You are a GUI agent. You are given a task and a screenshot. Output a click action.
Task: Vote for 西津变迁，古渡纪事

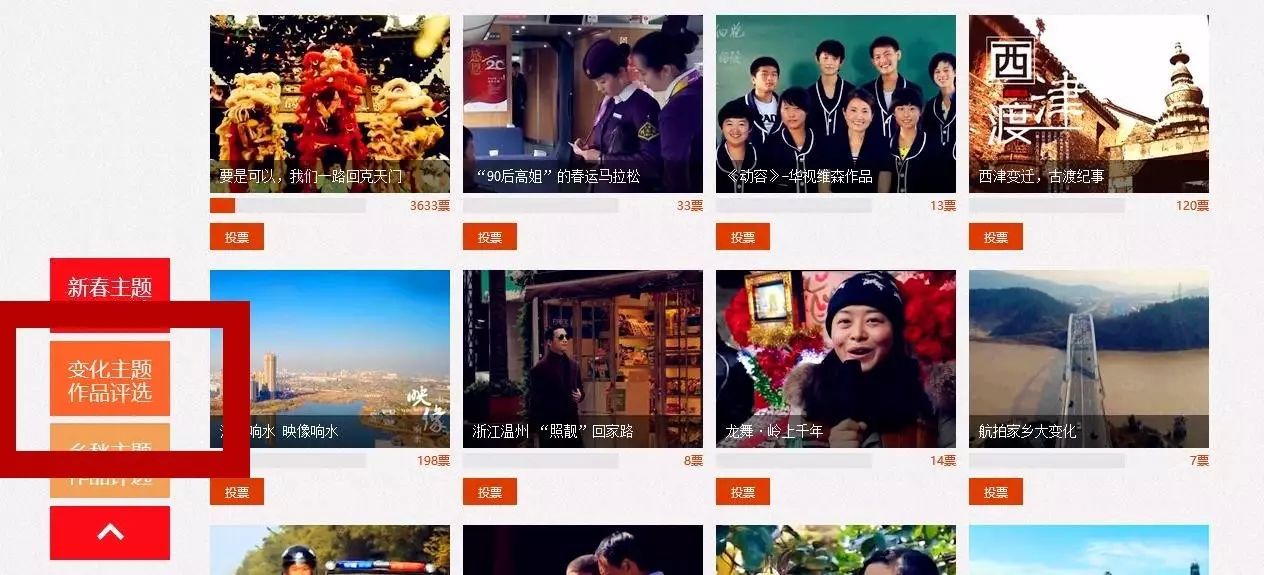[x=996, y=237]
